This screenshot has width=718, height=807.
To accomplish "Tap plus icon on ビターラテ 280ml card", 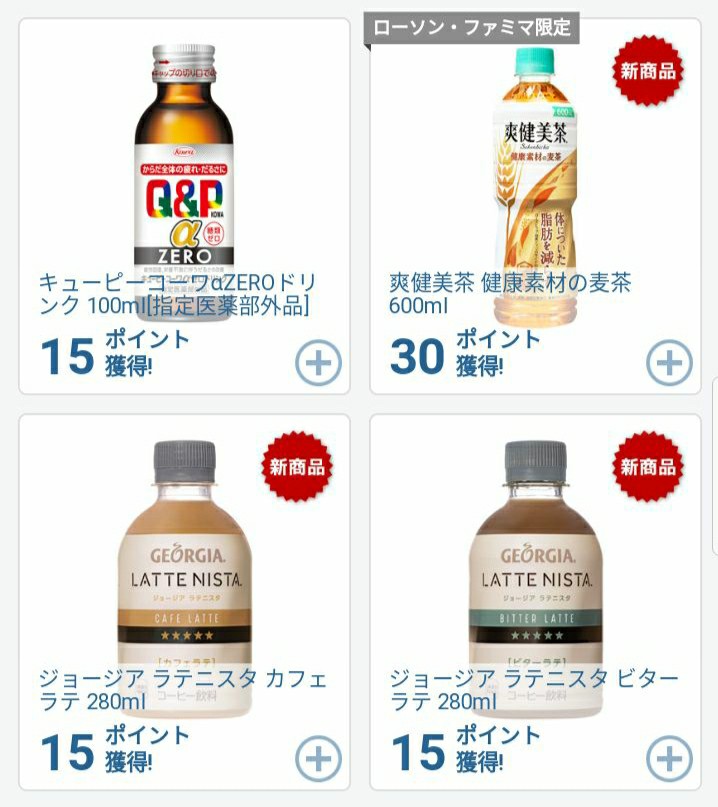I will coord(669,759).
